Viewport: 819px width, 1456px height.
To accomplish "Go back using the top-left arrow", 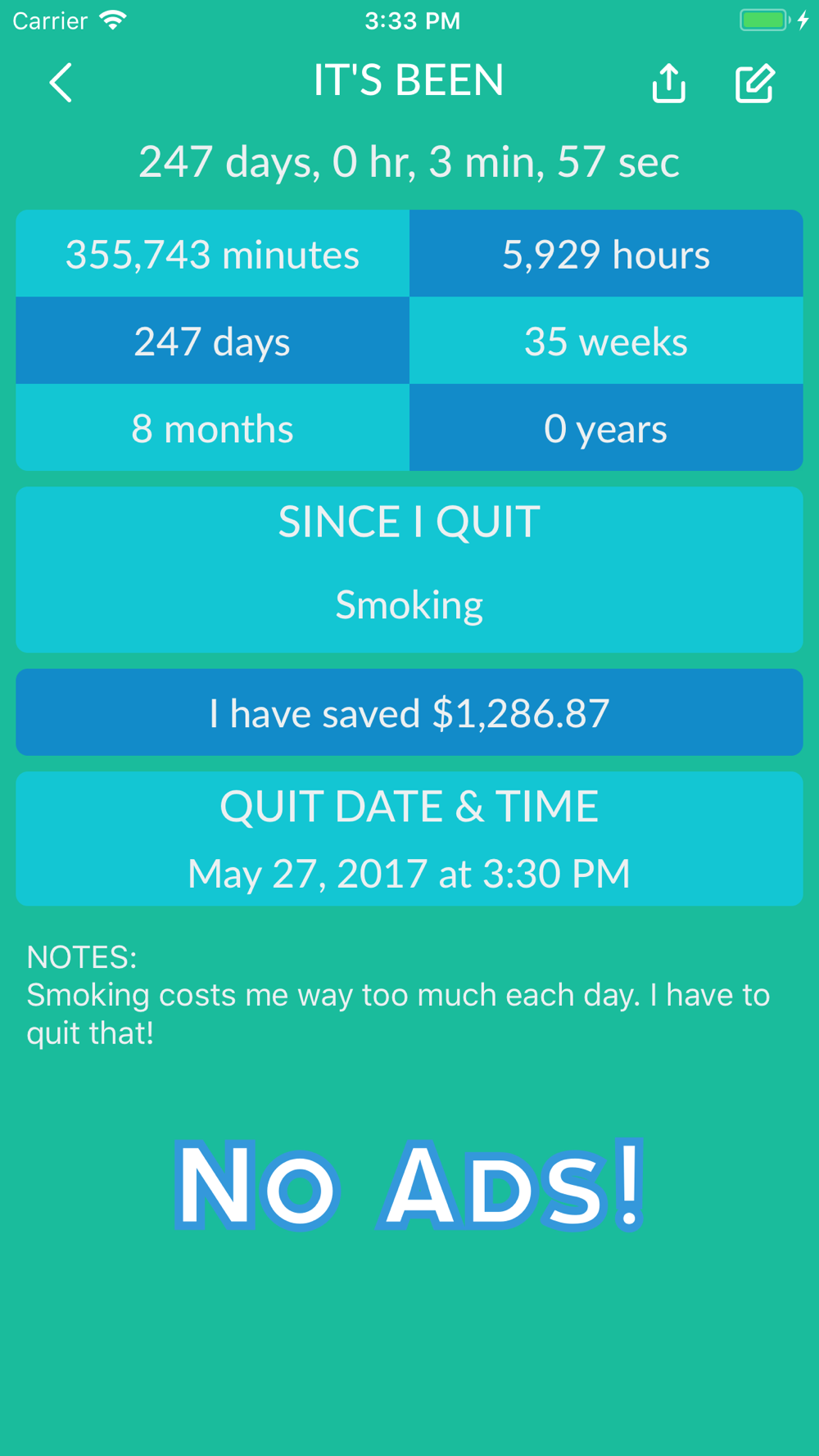I will pos(61,83).
